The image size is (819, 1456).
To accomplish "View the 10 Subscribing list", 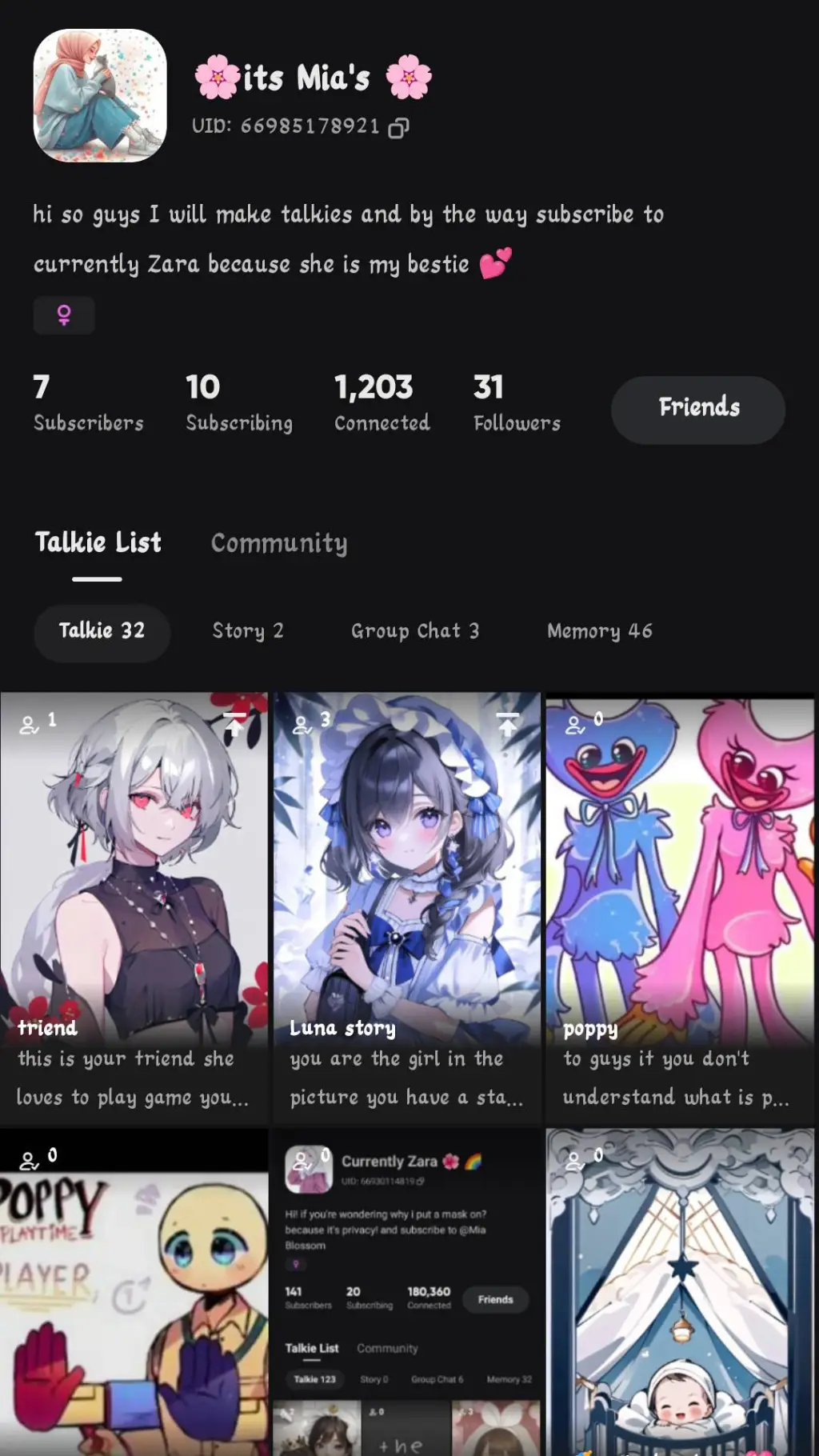I will pos(238,403).
